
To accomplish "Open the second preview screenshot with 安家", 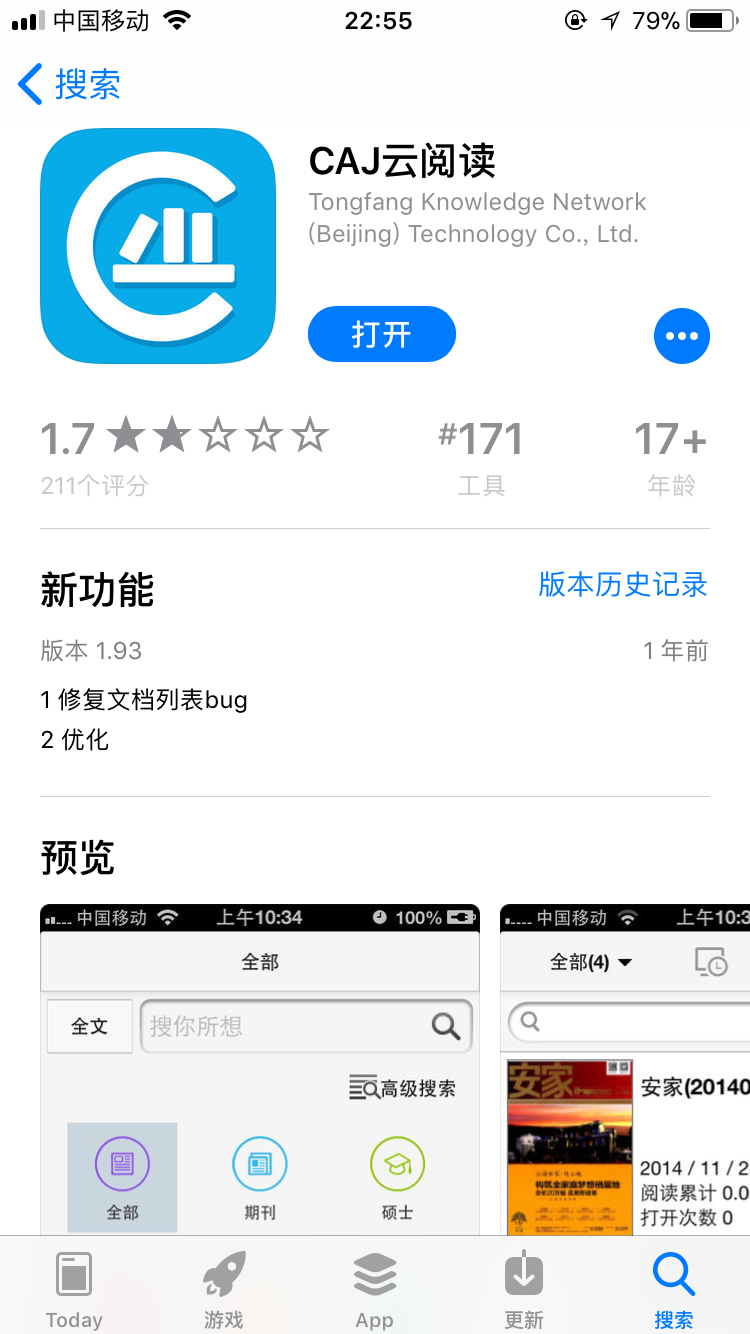I will [x=625, y=1068].
